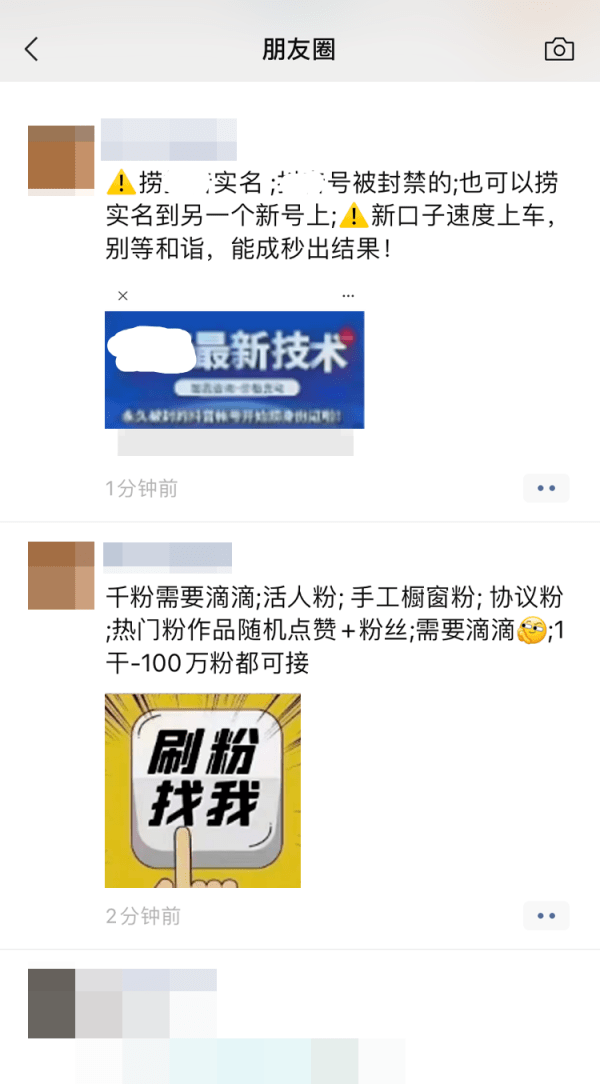Open the more options button on the 2分钟前 post
Viewport: 600px width, 1084px height.
(546, 915)
